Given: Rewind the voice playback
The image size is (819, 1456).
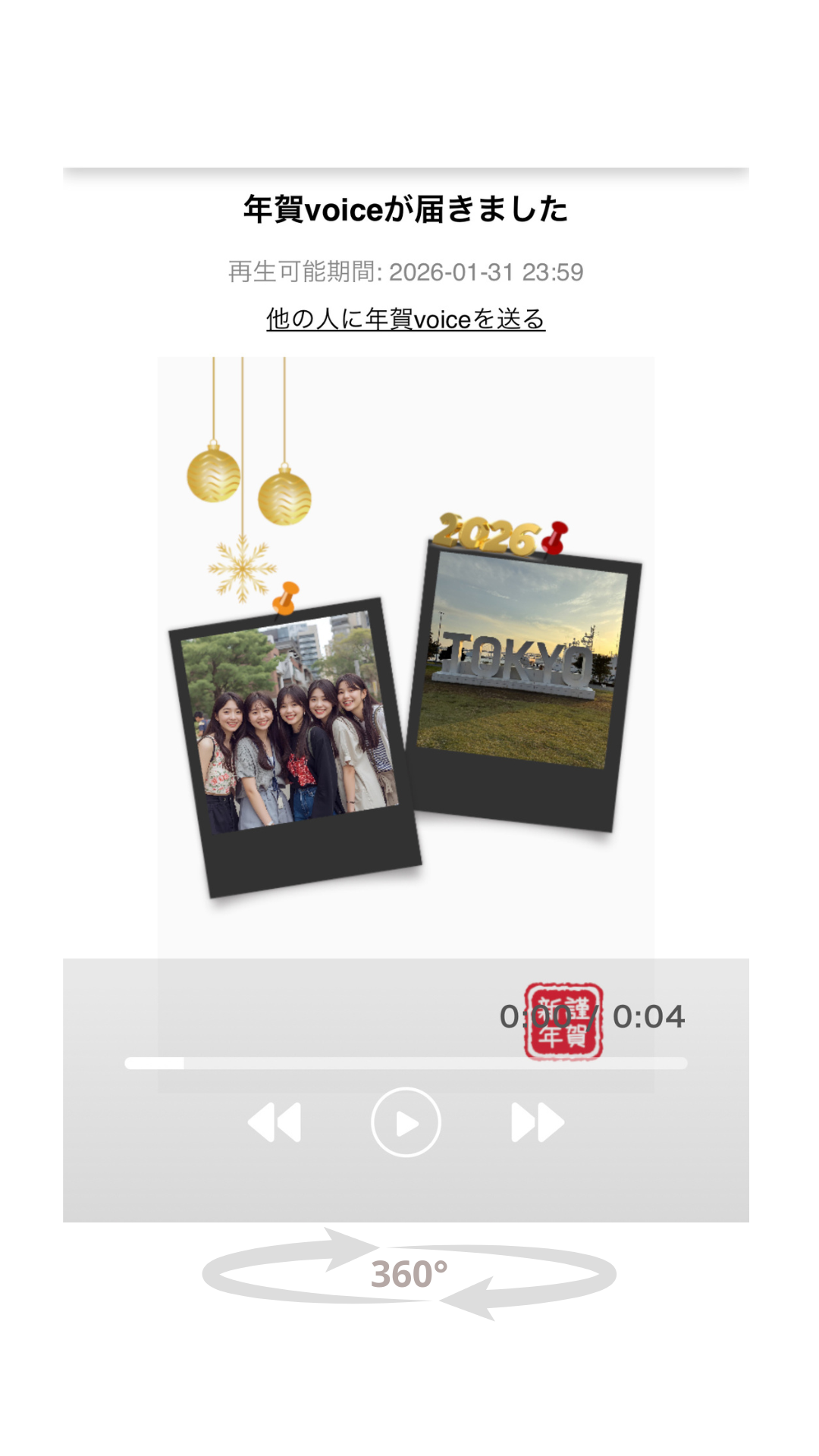Looking at the screenshot, I should coord(275,1122).
